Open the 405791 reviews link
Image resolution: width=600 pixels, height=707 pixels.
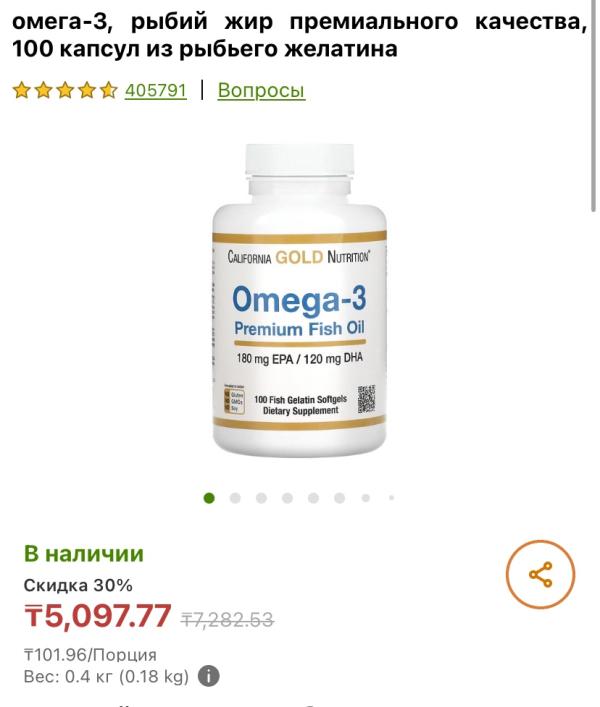155,91
